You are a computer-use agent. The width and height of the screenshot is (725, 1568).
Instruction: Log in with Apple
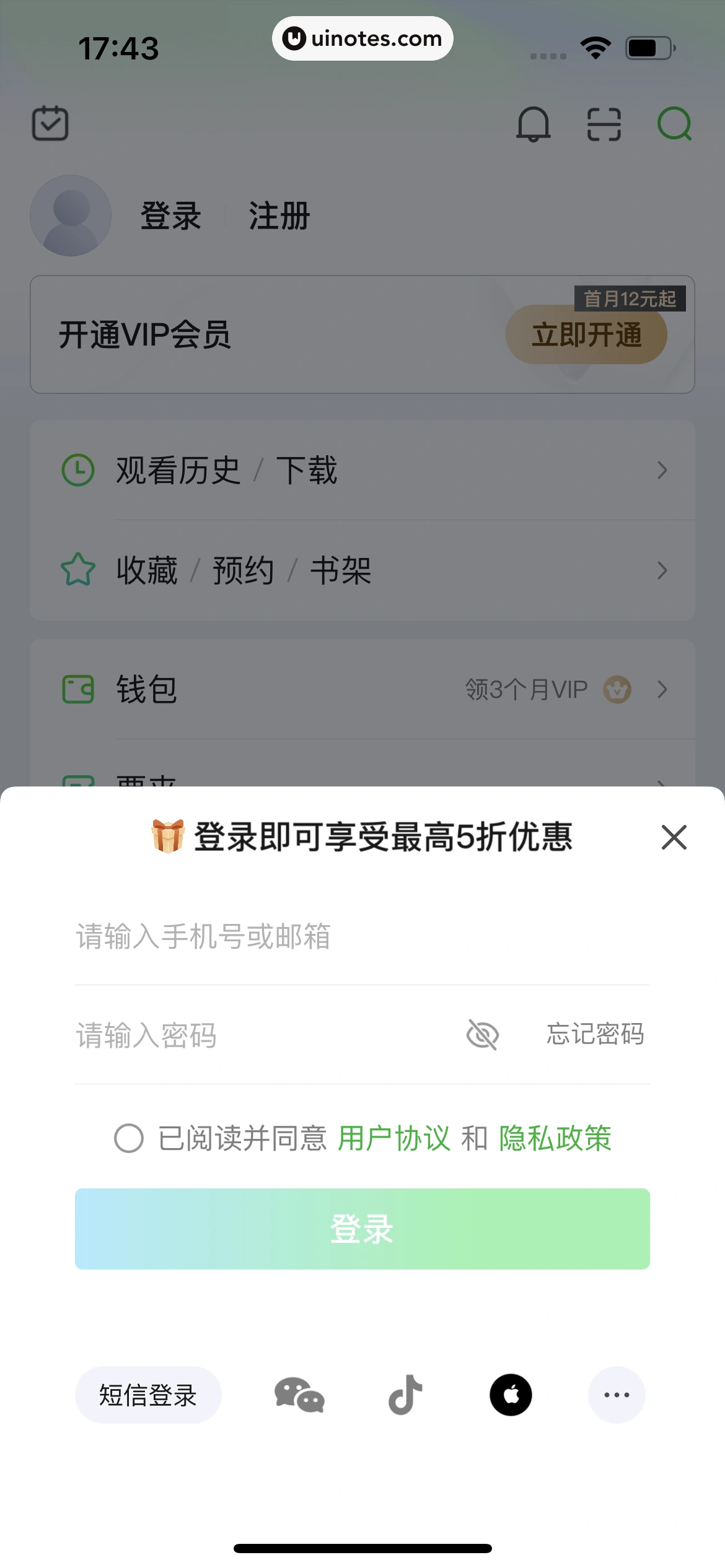[x=510, y=1396]
